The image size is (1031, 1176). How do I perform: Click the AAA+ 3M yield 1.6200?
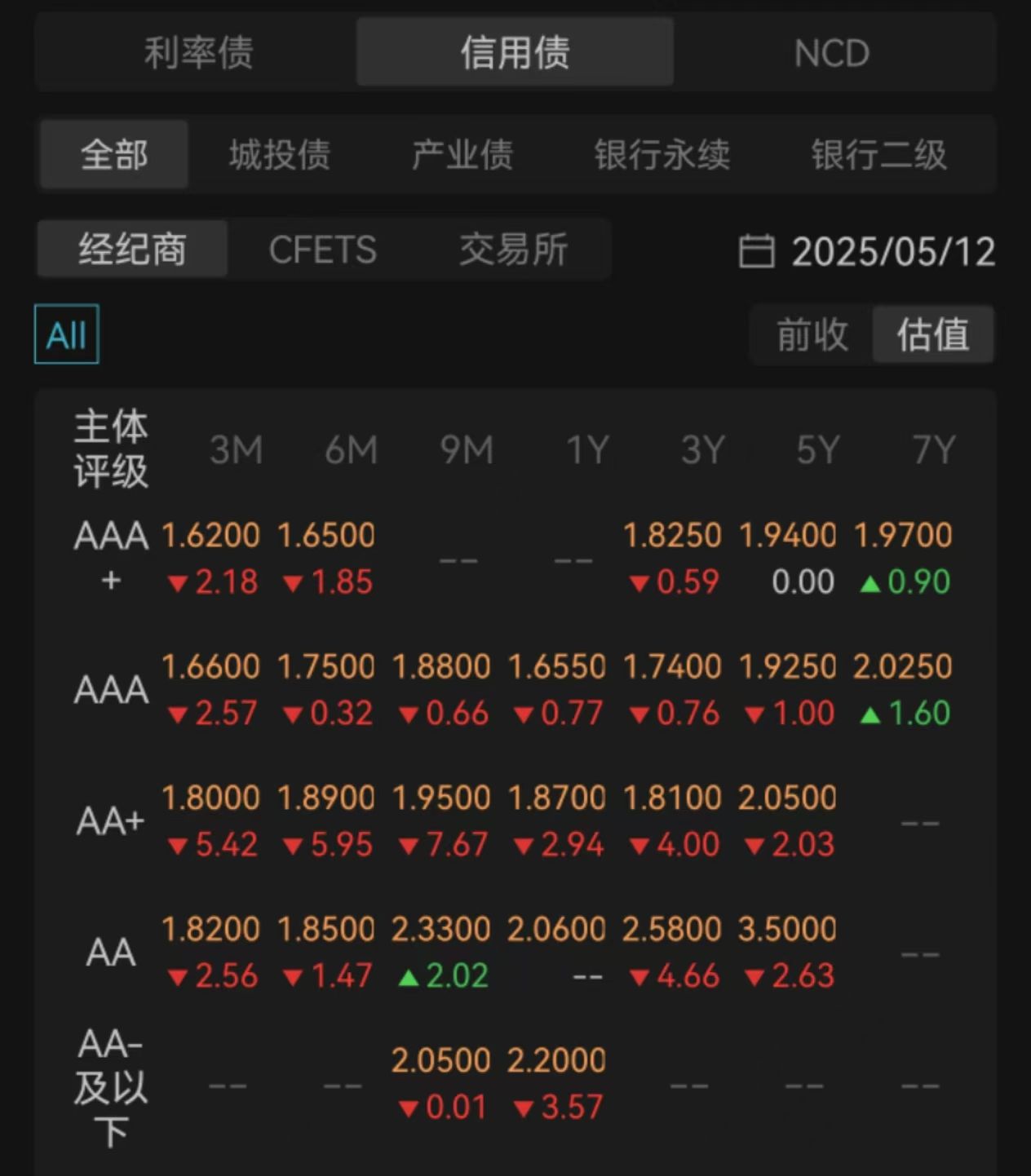(210, 534)
